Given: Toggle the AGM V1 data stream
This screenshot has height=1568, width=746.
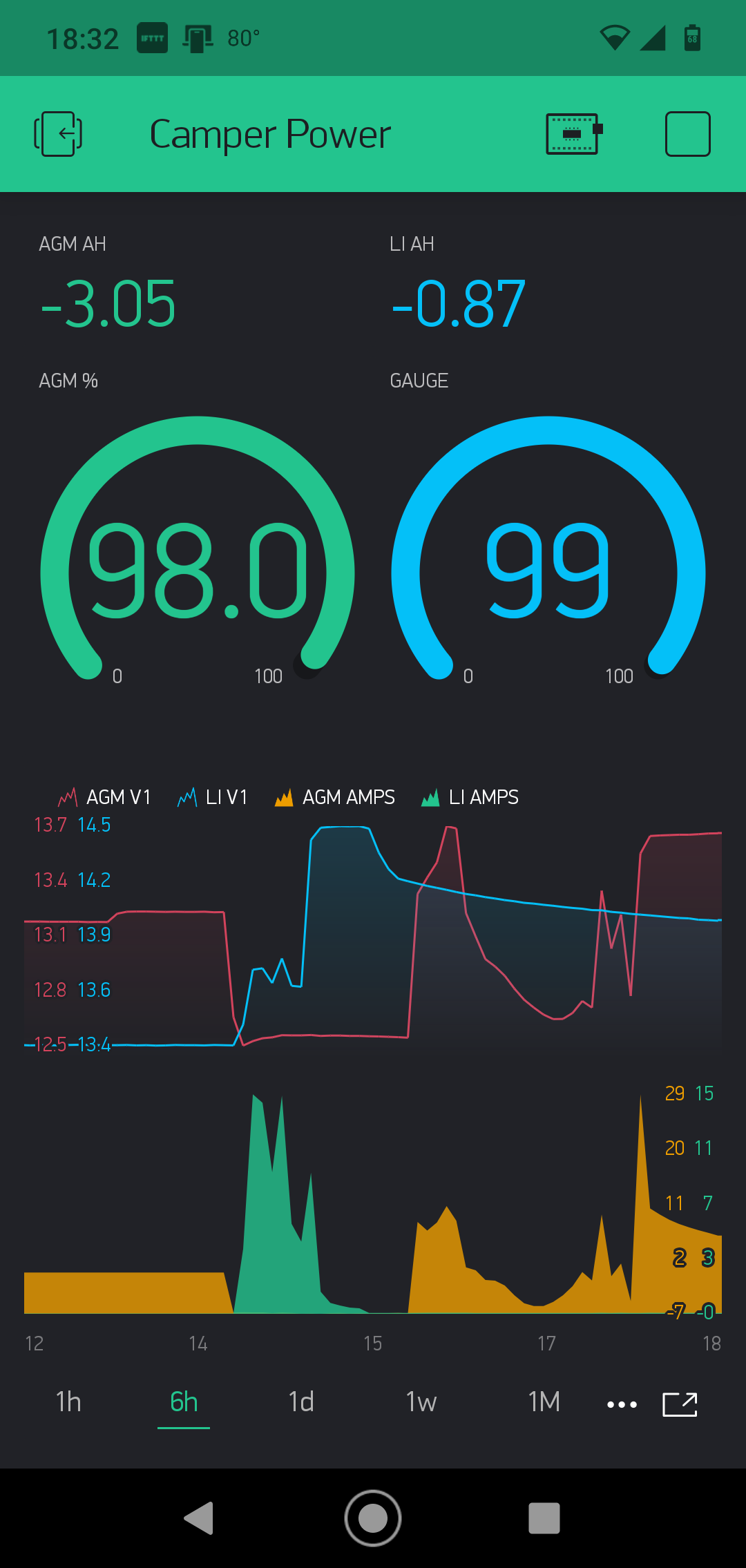Looking at the screenshot, I should 105,798.
